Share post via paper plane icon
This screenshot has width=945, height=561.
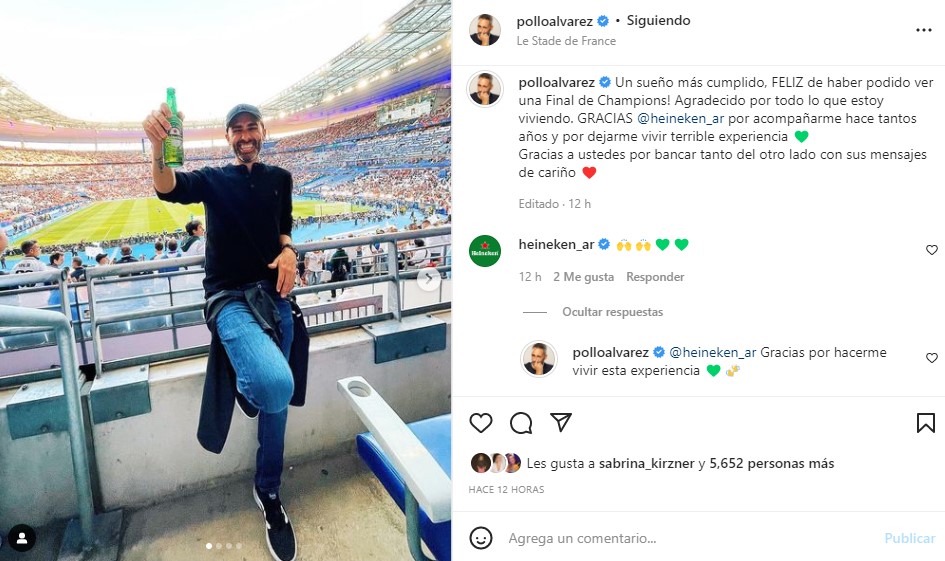pyautogui.click(x=561, y=423)
